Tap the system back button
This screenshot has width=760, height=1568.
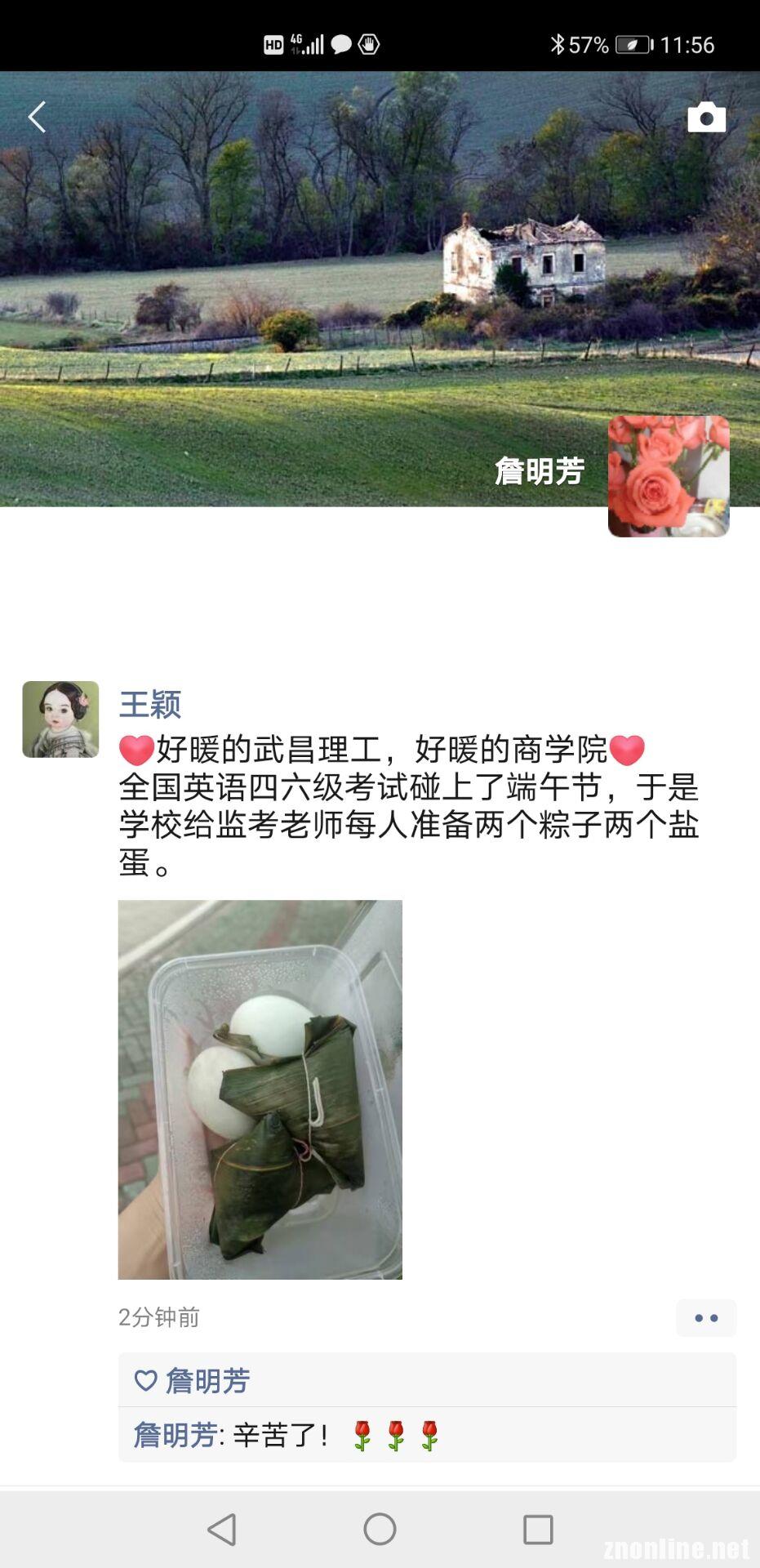[x=222, y=1529]
